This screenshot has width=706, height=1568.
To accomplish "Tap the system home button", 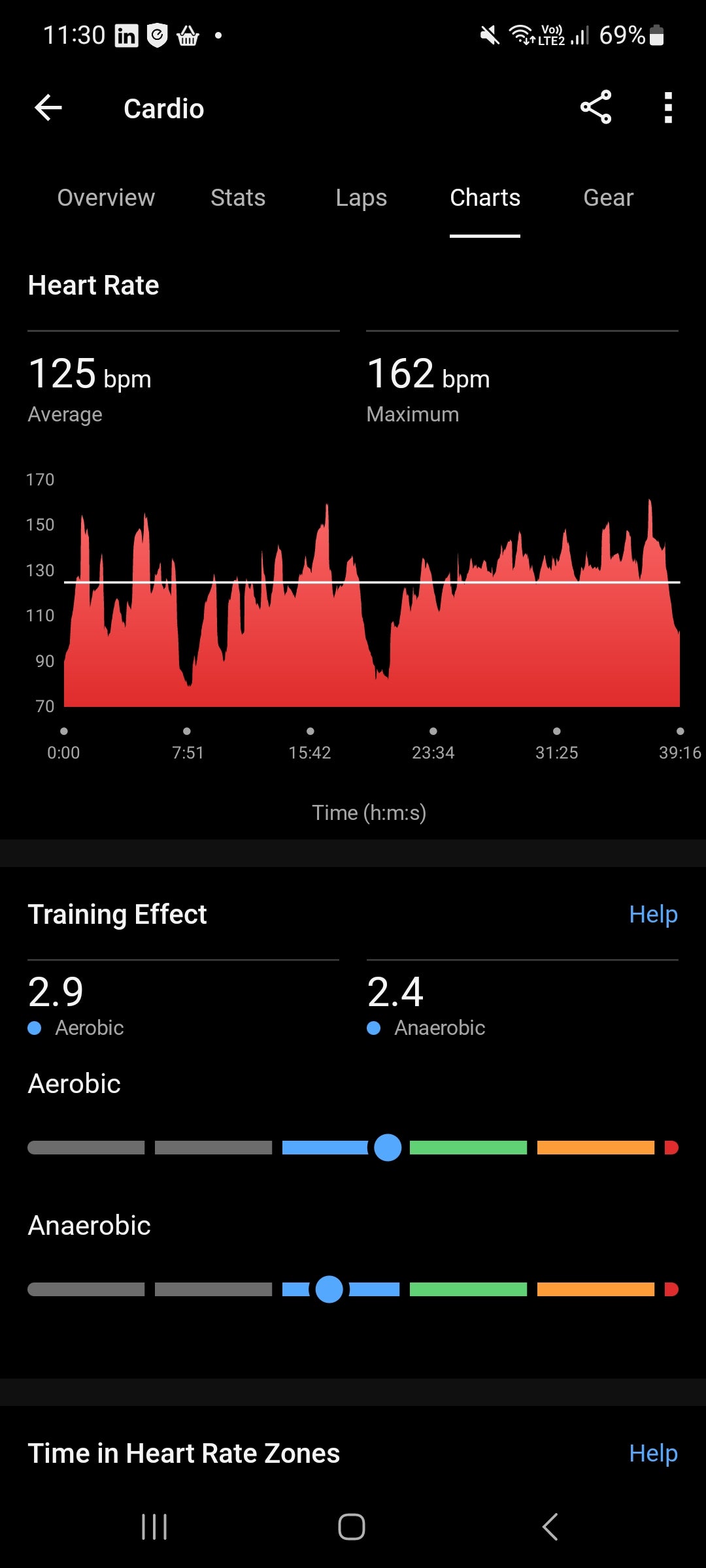I will (x=352, y=1527).
